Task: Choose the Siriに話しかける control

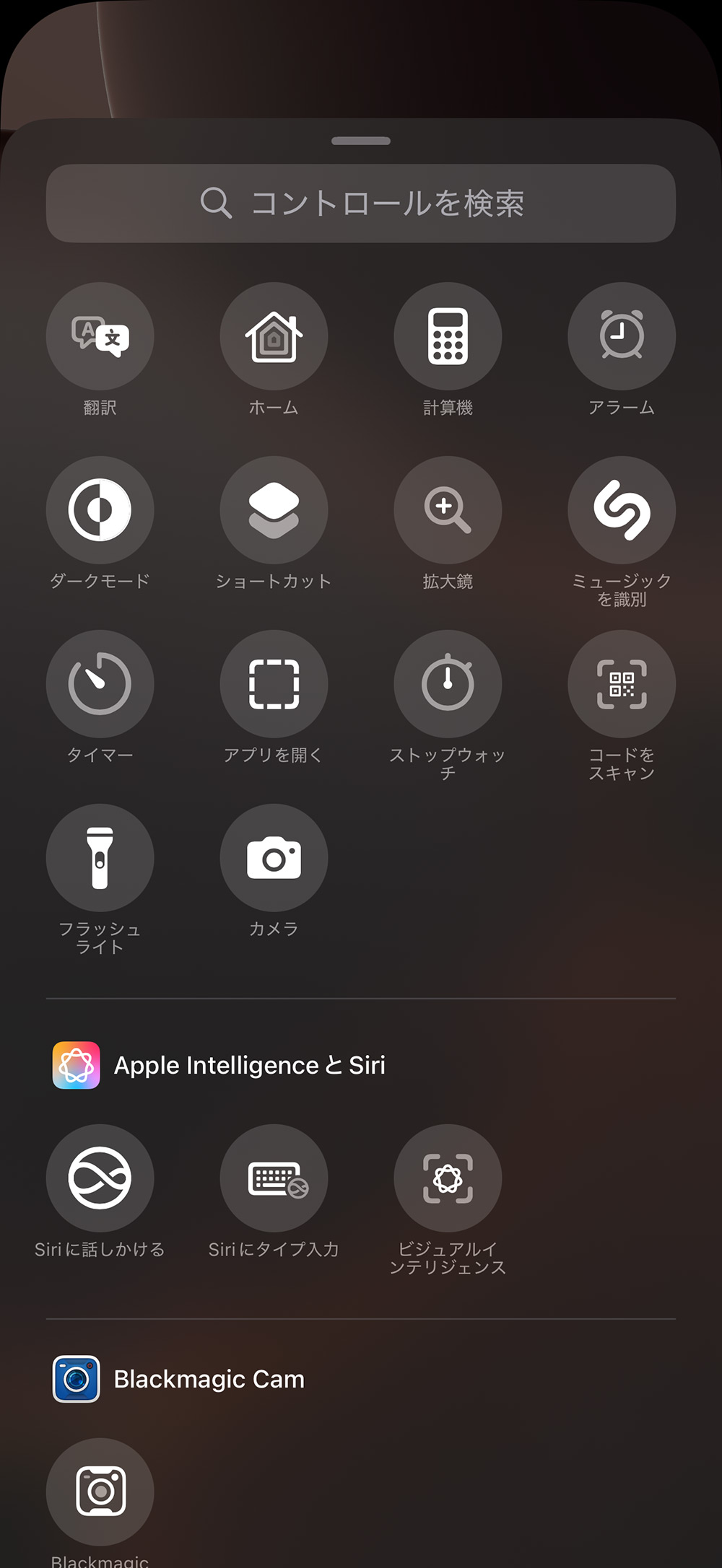Action: click(x=100, y=1178)
